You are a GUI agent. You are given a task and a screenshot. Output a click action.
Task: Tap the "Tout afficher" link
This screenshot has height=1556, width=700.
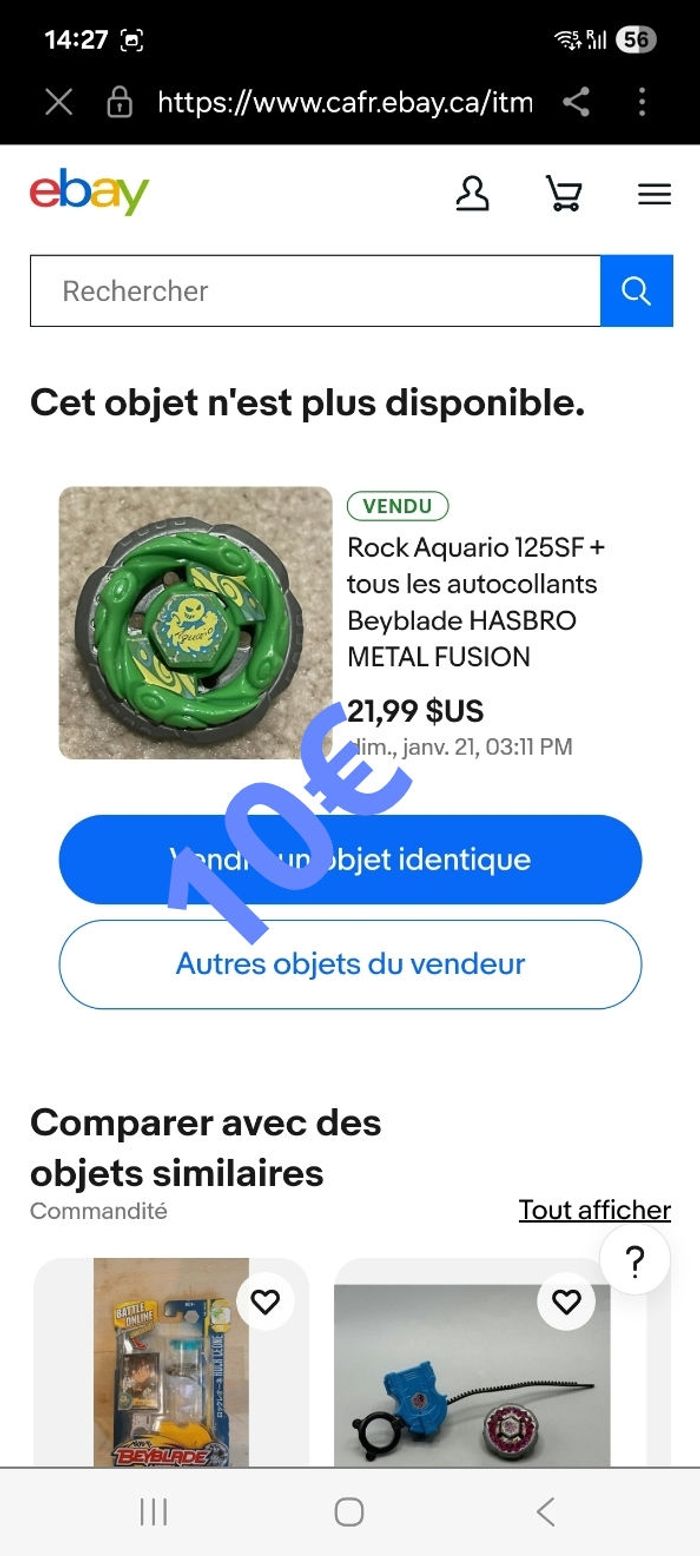click(x=594, y=1210)
